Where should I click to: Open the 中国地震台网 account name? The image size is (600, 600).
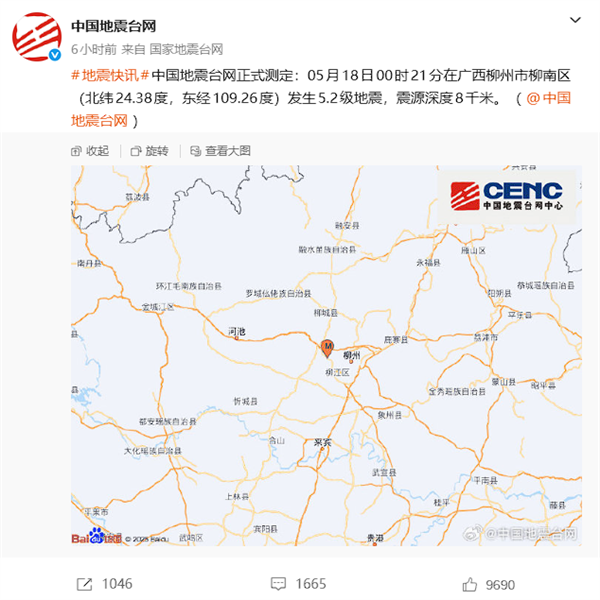click(x=114, y=26)
